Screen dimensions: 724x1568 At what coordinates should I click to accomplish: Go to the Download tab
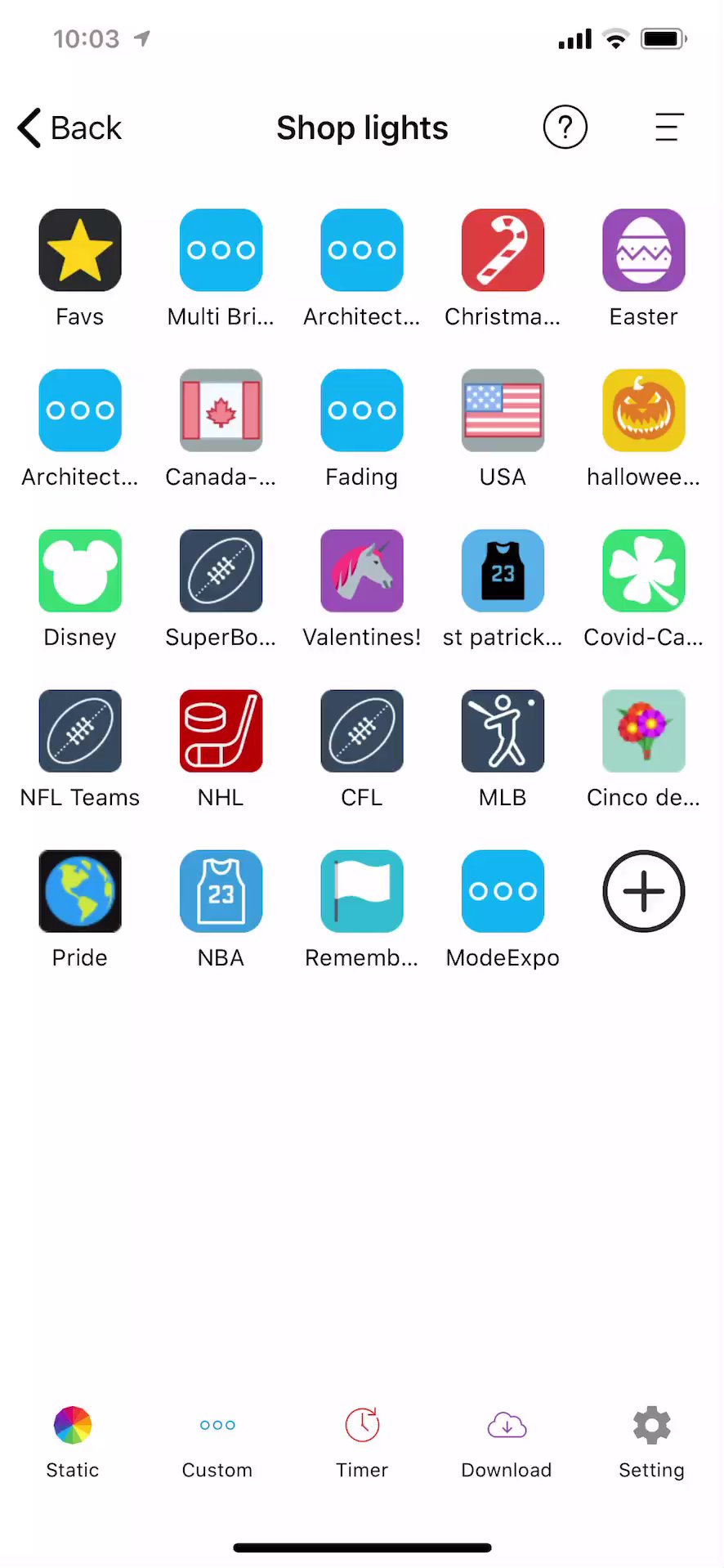(x=507, y=1442)
